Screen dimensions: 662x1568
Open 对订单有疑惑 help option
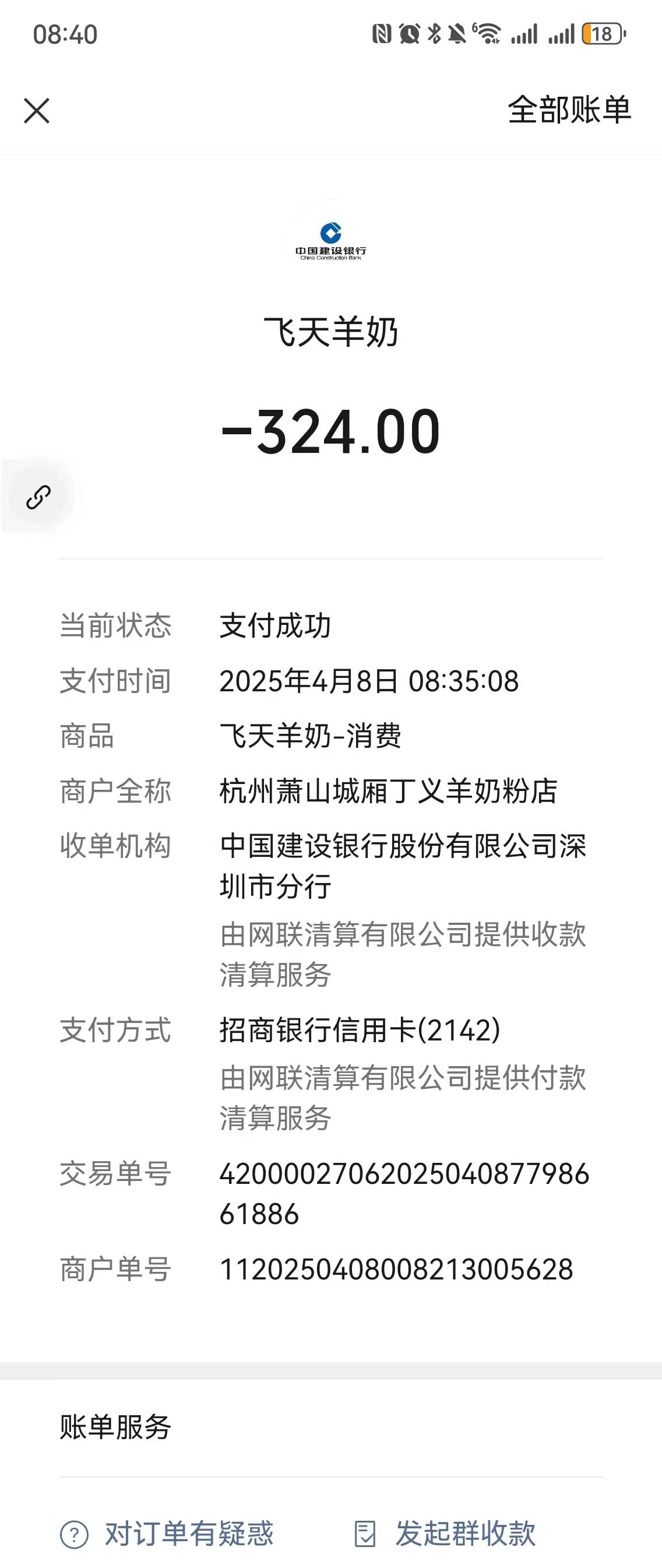(167, 1533)
